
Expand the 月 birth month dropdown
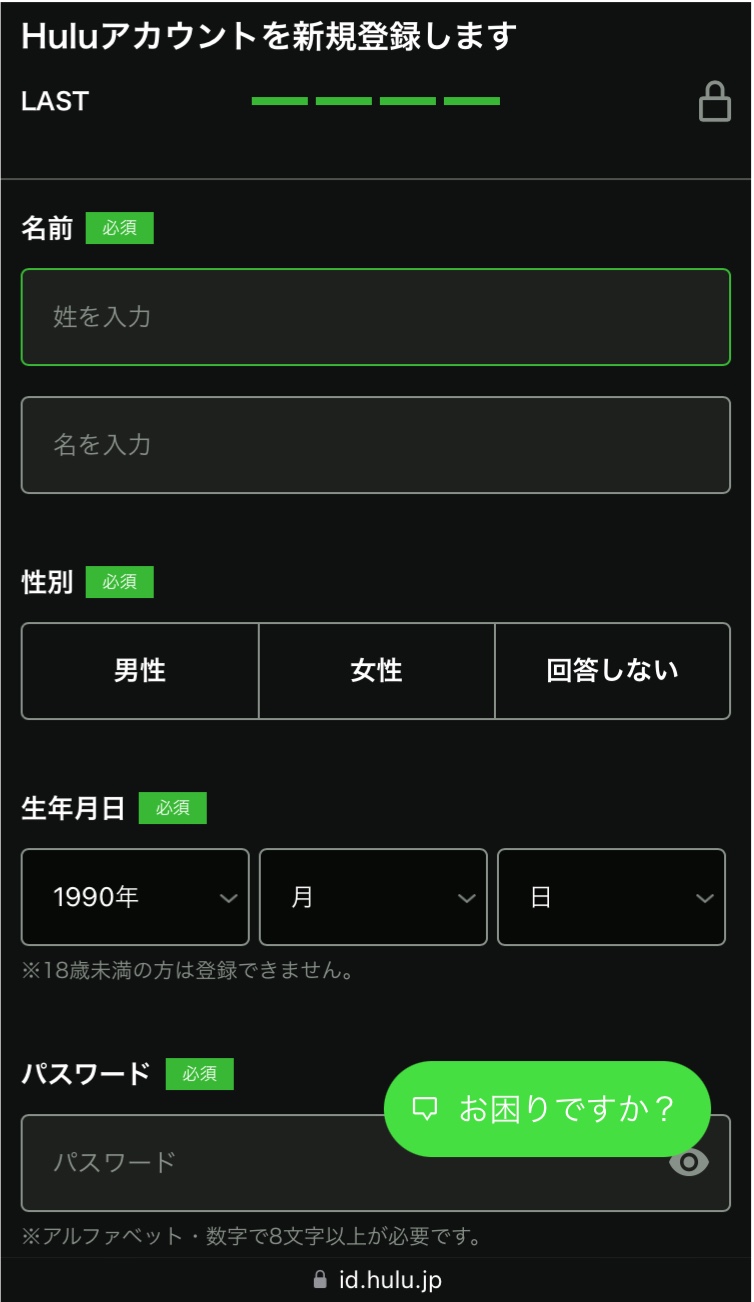click(x=373, y=897)
